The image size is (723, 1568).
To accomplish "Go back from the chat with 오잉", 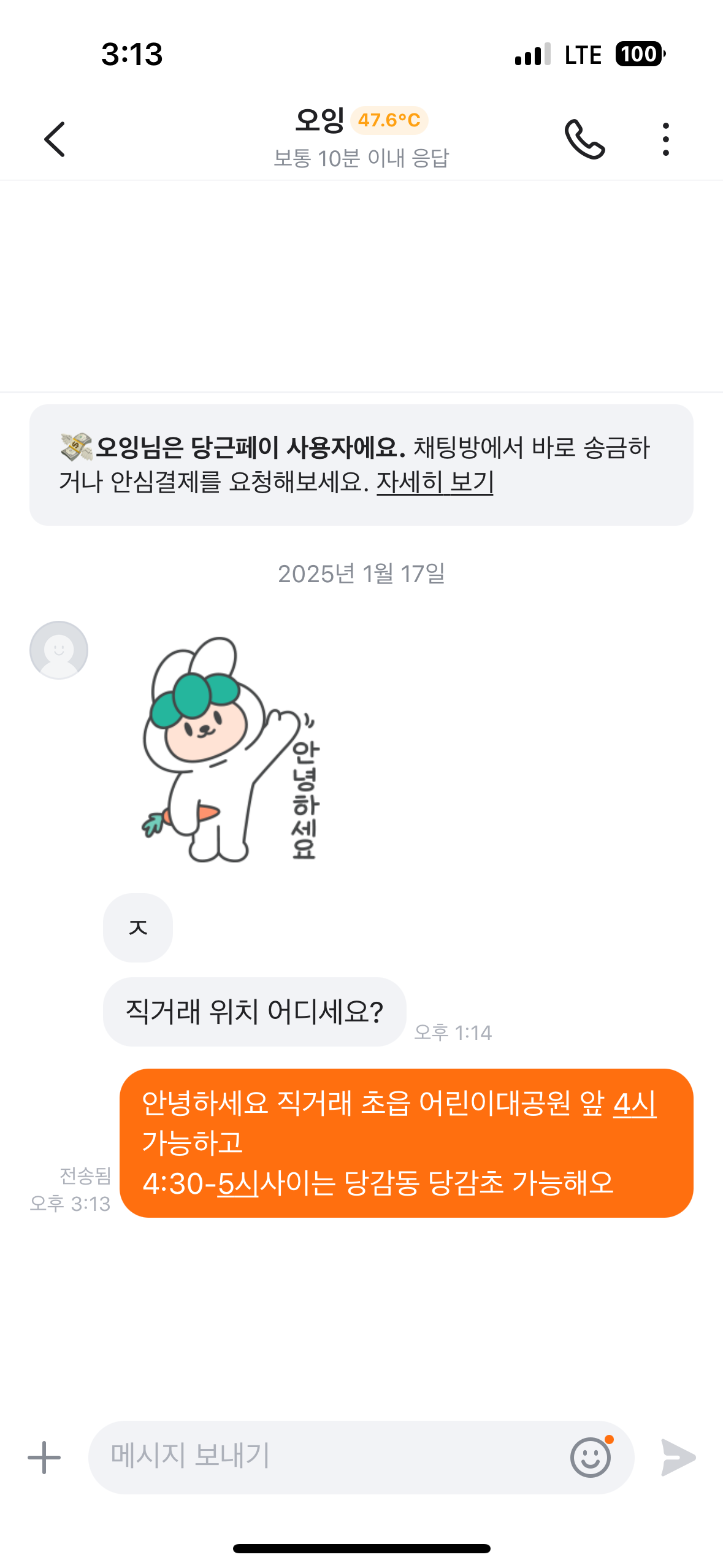I will pyautogui.click(x=55, y=139).
